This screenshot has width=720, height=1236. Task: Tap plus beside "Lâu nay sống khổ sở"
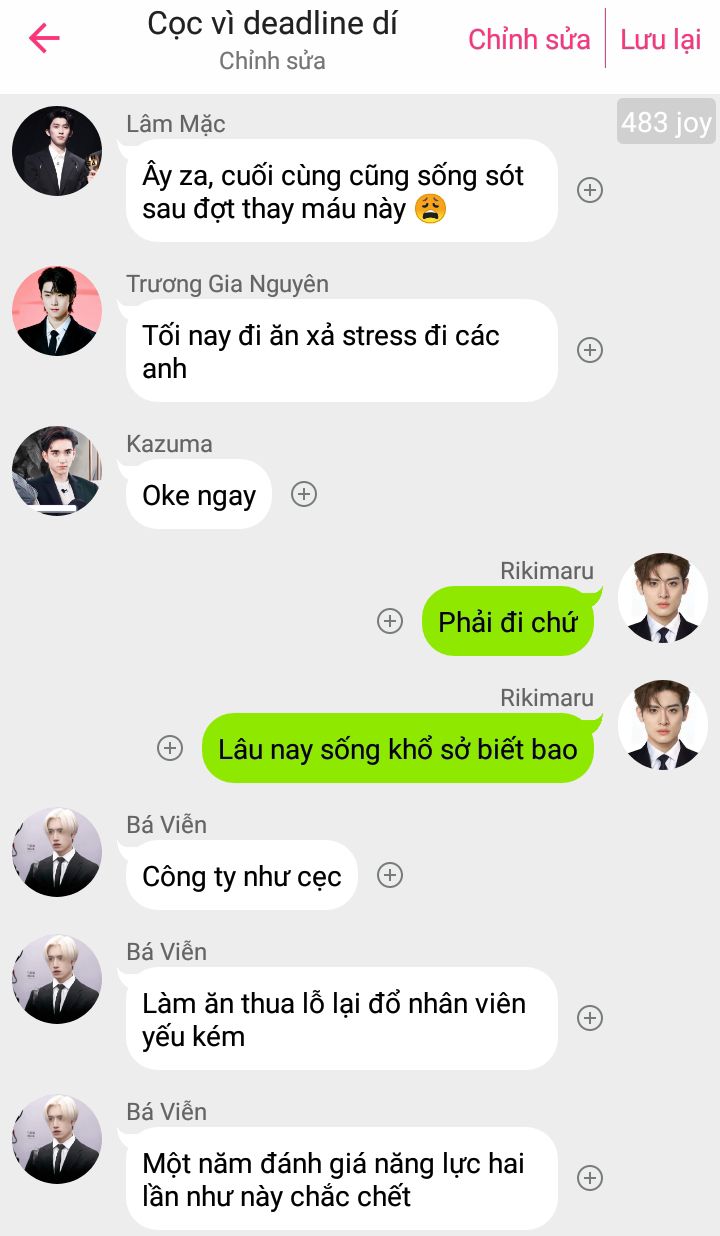point(171,748)
